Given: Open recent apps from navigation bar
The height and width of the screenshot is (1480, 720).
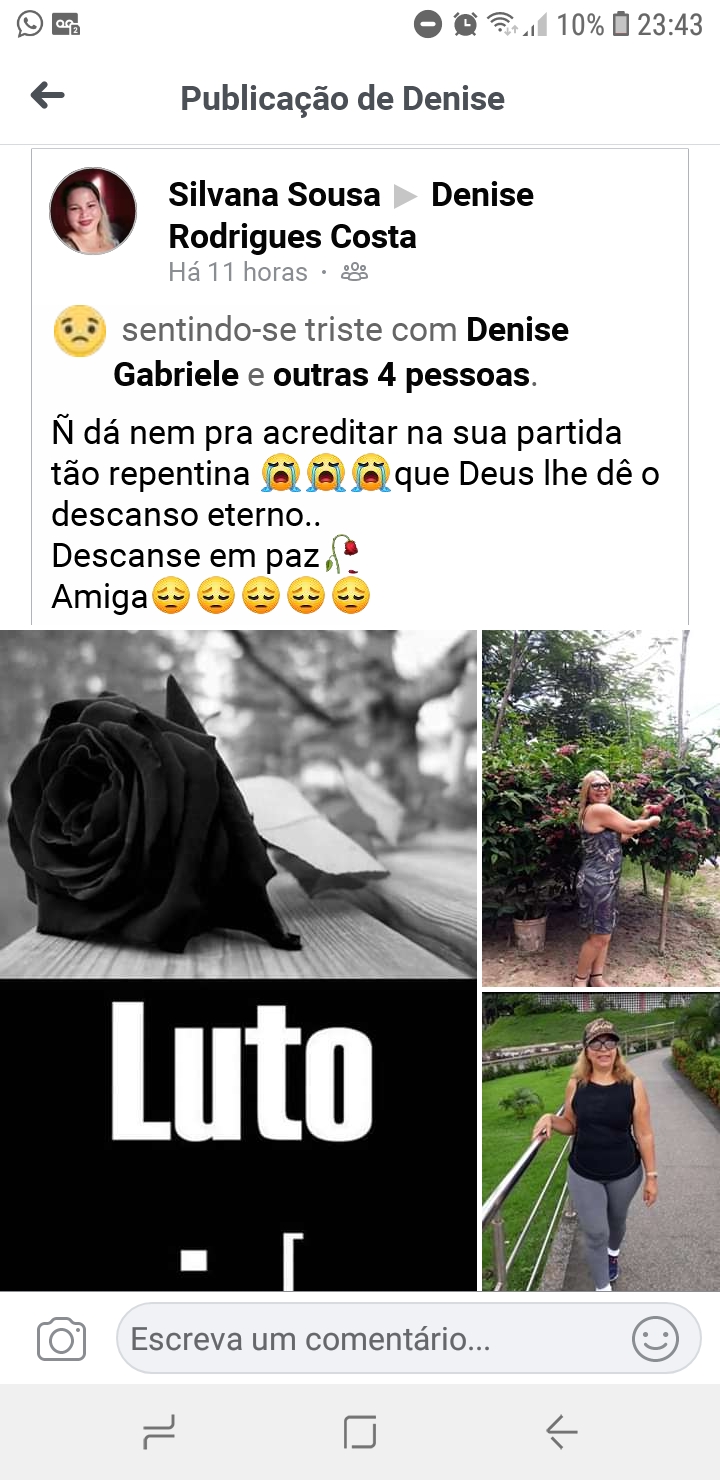Looking at the screenshot, I should 159,1433.
